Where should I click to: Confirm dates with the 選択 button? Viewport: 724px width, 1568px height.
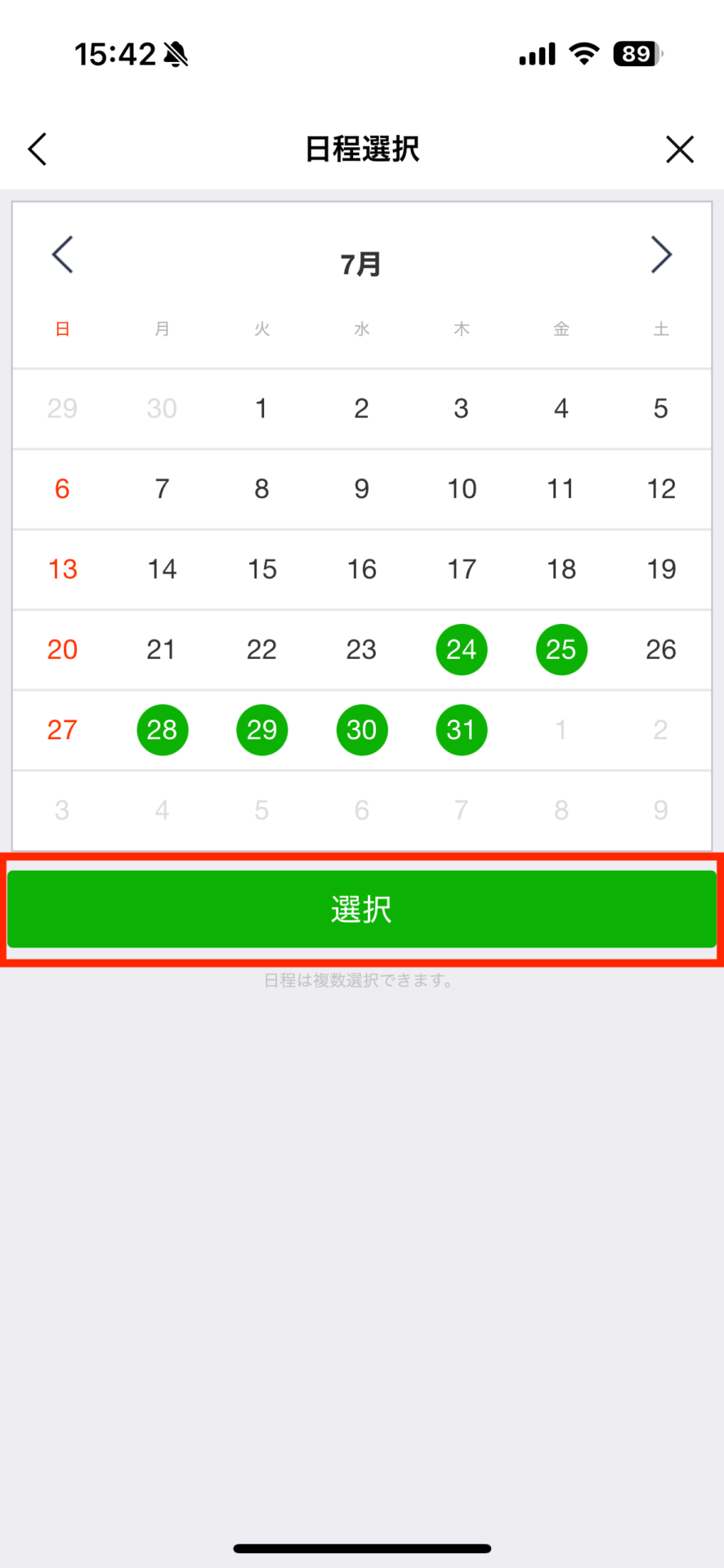[x=362, y=909]
